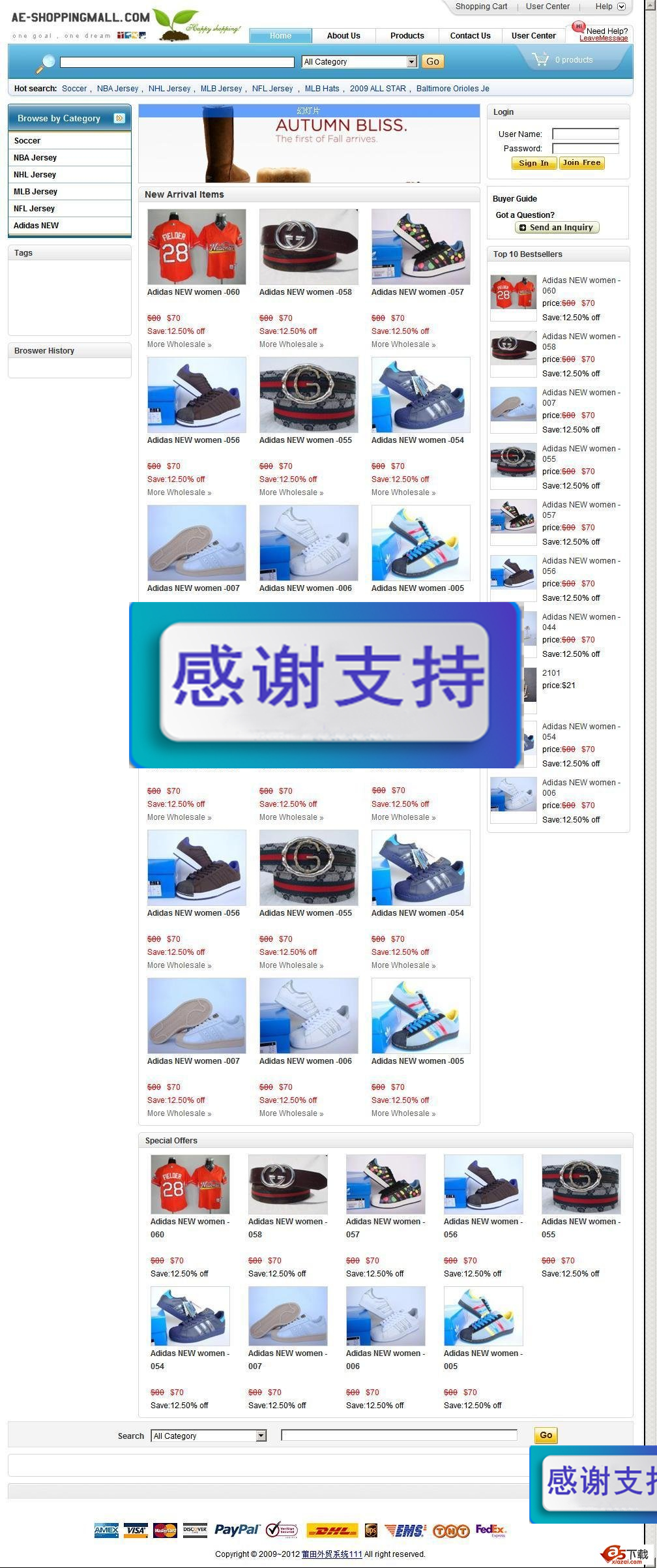The height and width of the screenshot is (1568, 657).
Task: Tap the bottom Go search button
Action: pyautogui.click(x=546, y=1435)
